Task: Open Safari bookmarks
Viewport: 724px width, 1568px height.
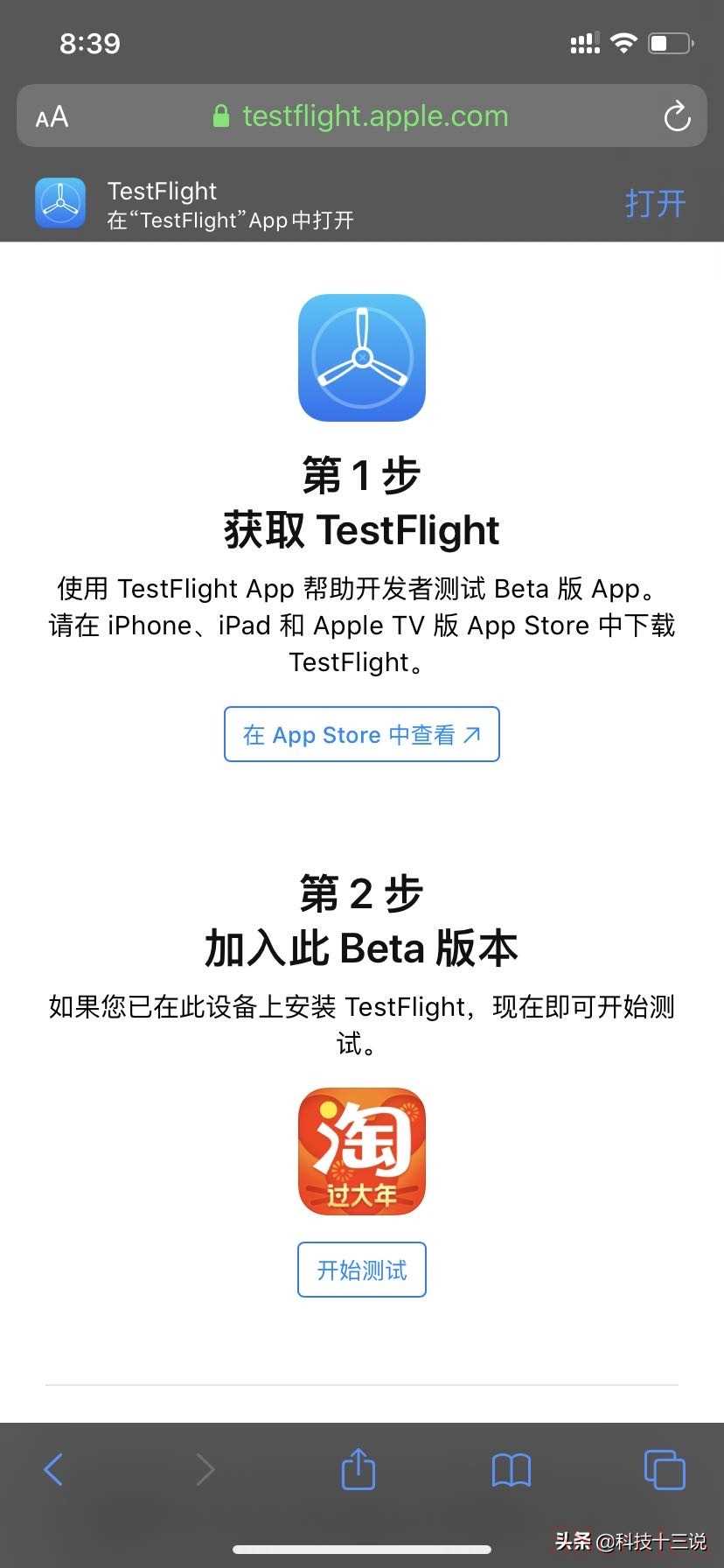Action: [x=512, y=1470]
